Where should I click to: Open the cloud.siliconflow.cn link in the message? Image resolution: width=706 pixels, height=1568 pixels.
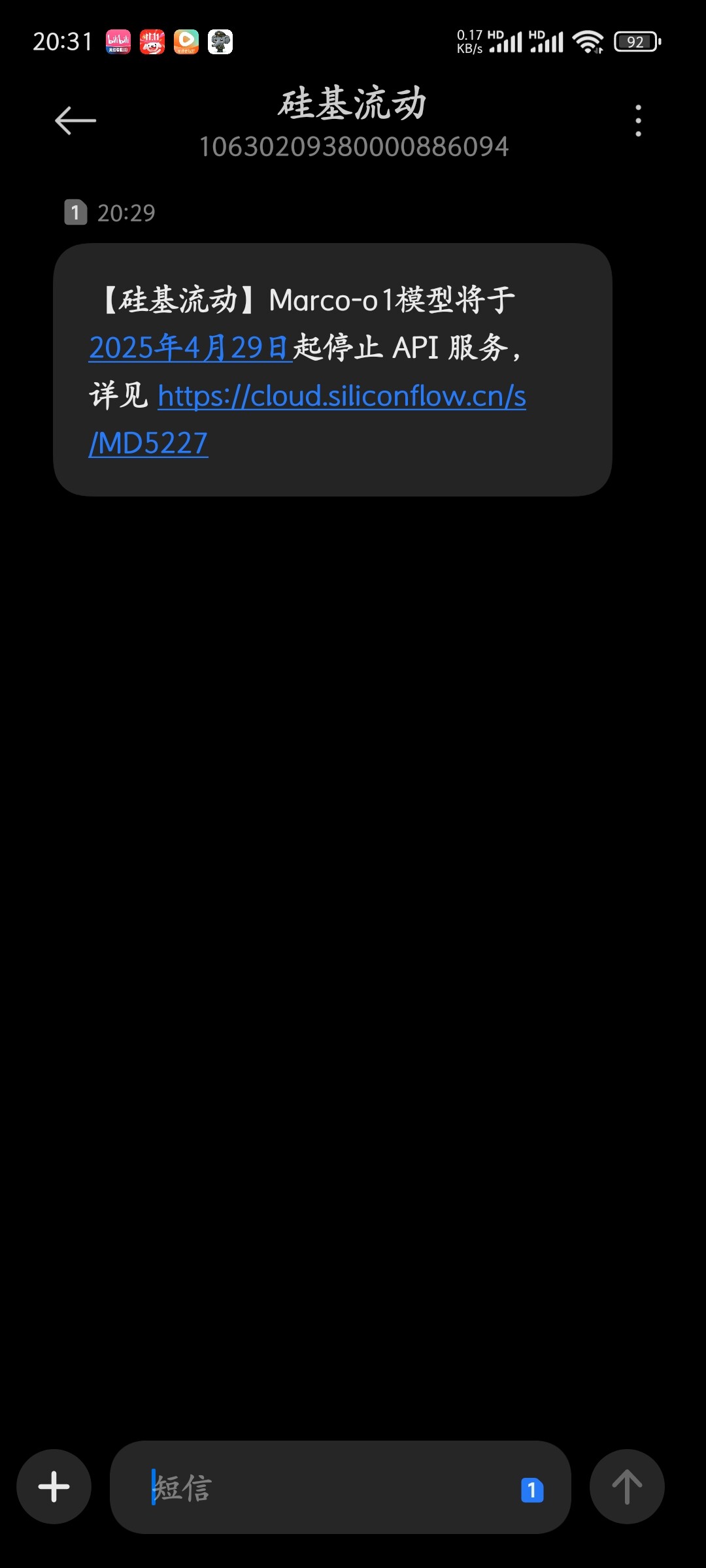(x=307, y=419)
